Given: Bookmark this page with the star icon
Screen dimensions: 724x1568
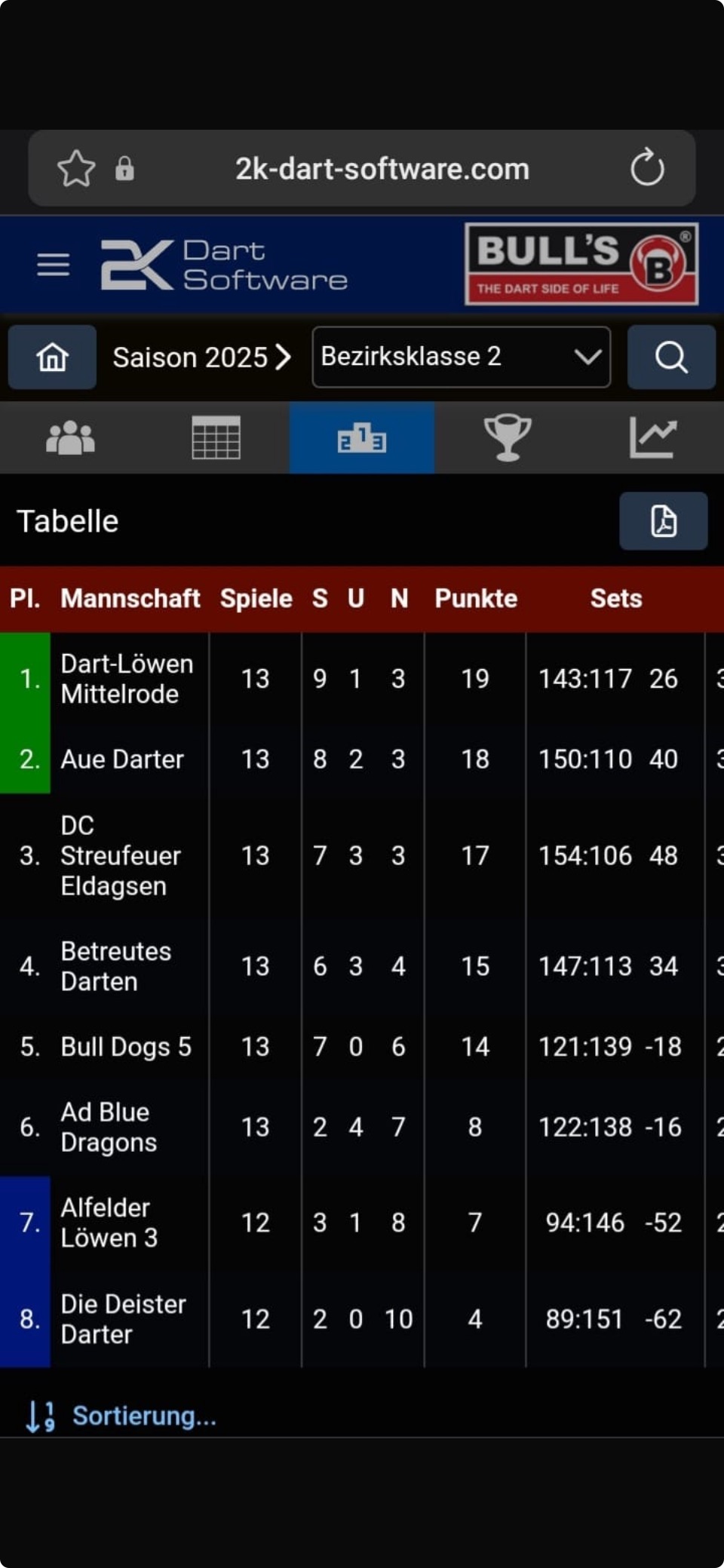Looking at the screenshot, I should [76, 168].
